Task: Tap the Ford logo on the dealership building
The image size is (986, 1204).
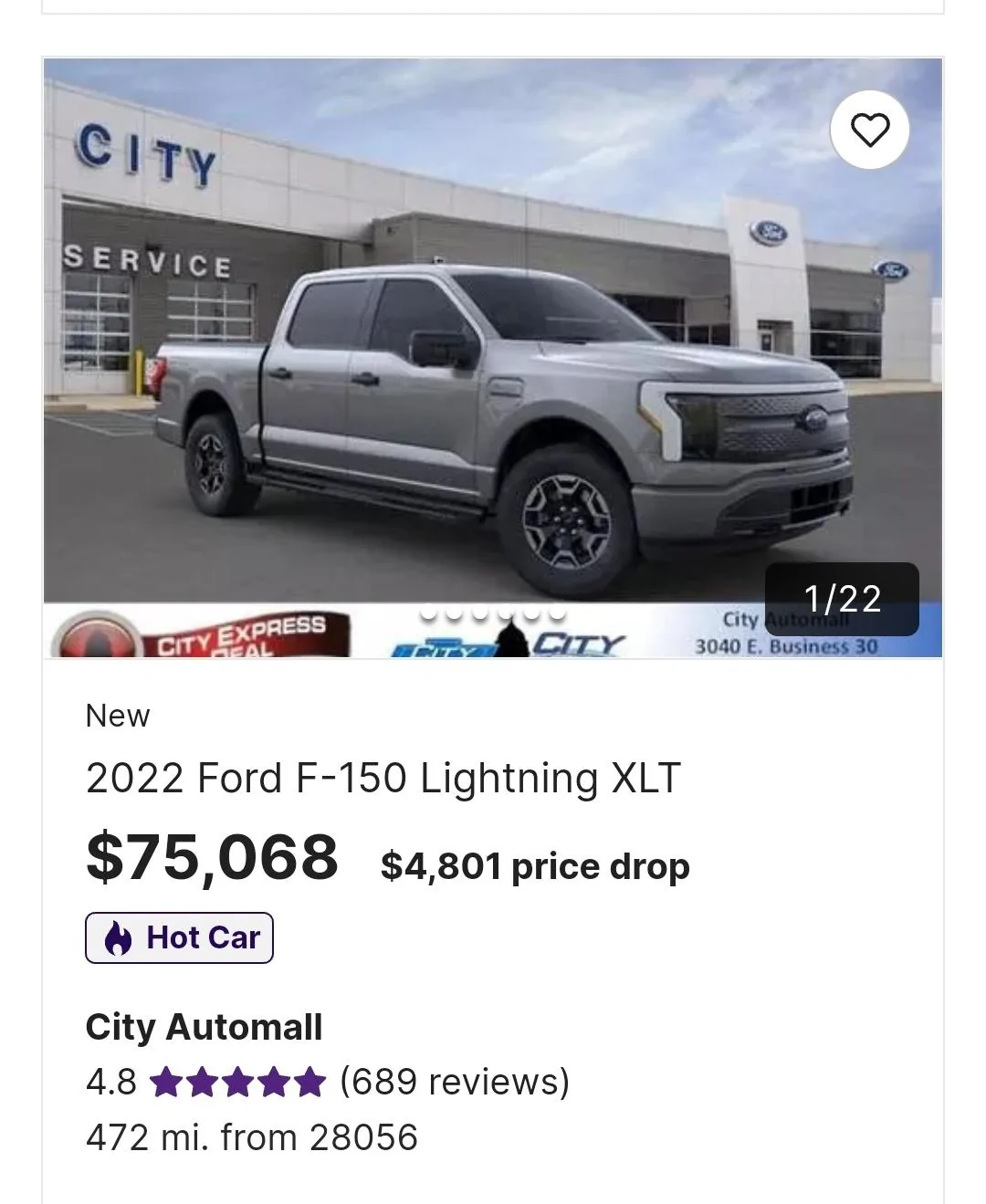Action: (x=765, y=231)
